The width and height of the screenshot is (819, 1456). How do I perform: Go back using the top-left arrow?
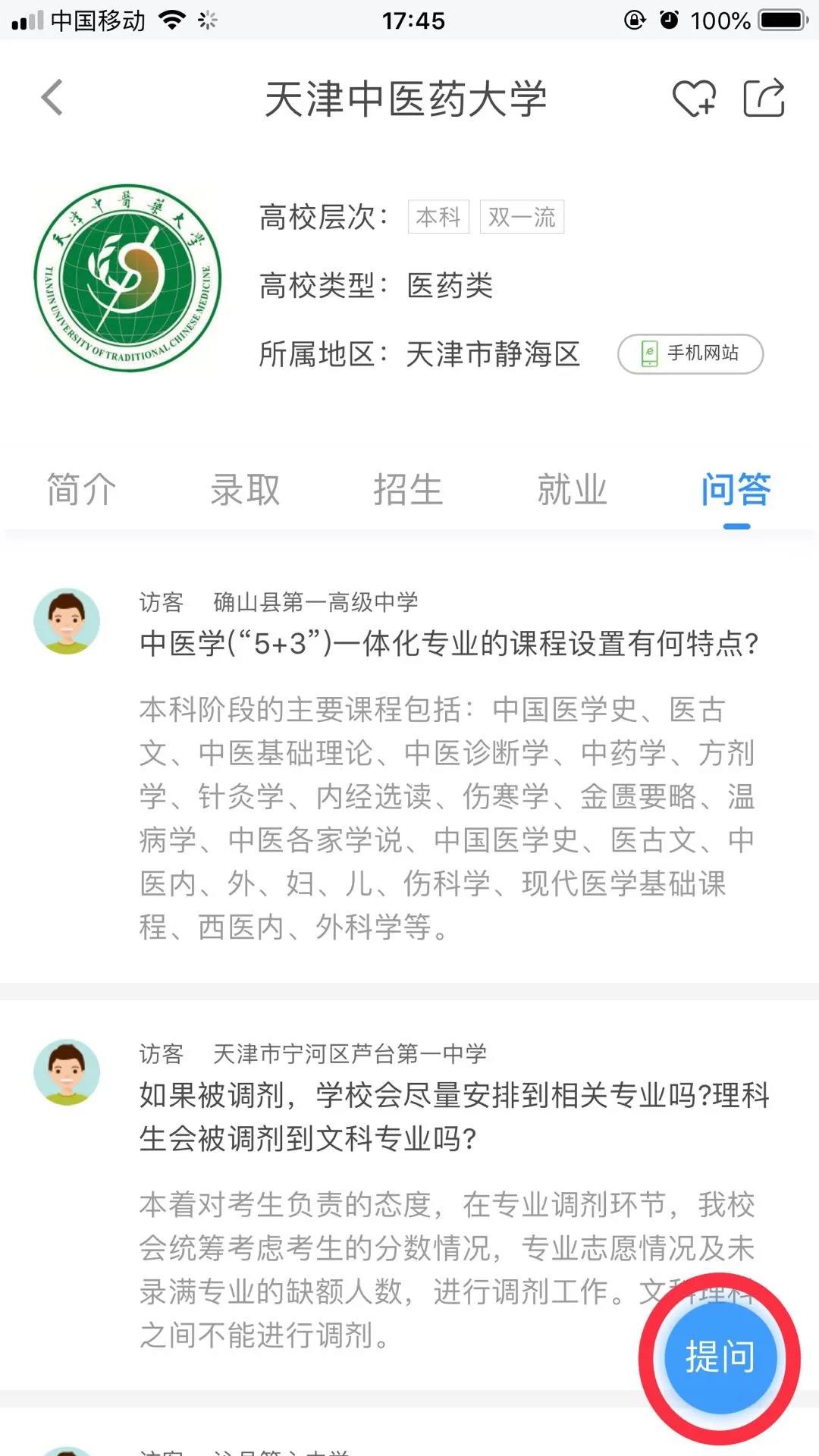[52, 98]
